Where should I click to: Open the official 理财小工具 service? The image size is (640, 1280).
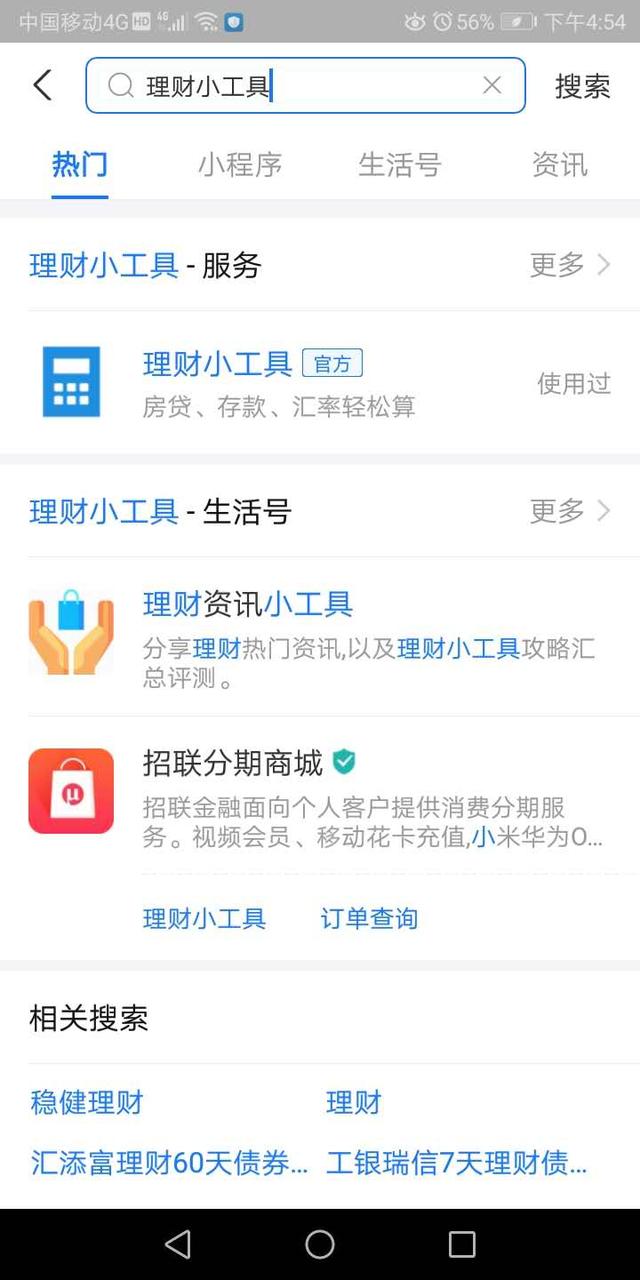point(320,382)
